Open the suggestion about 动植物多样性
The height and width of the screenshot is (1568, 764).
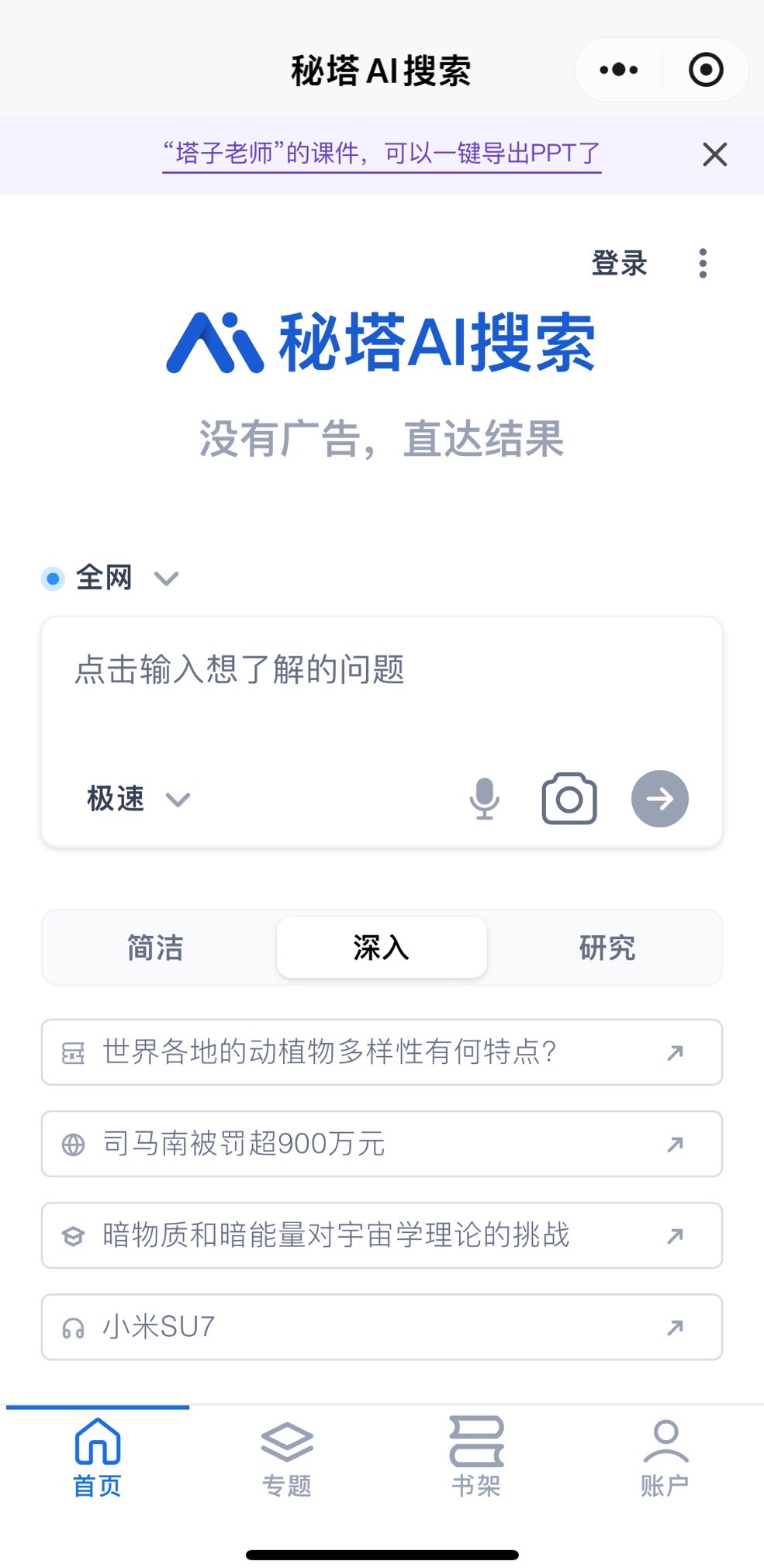pyautogui.click(x=382, y=1052)
